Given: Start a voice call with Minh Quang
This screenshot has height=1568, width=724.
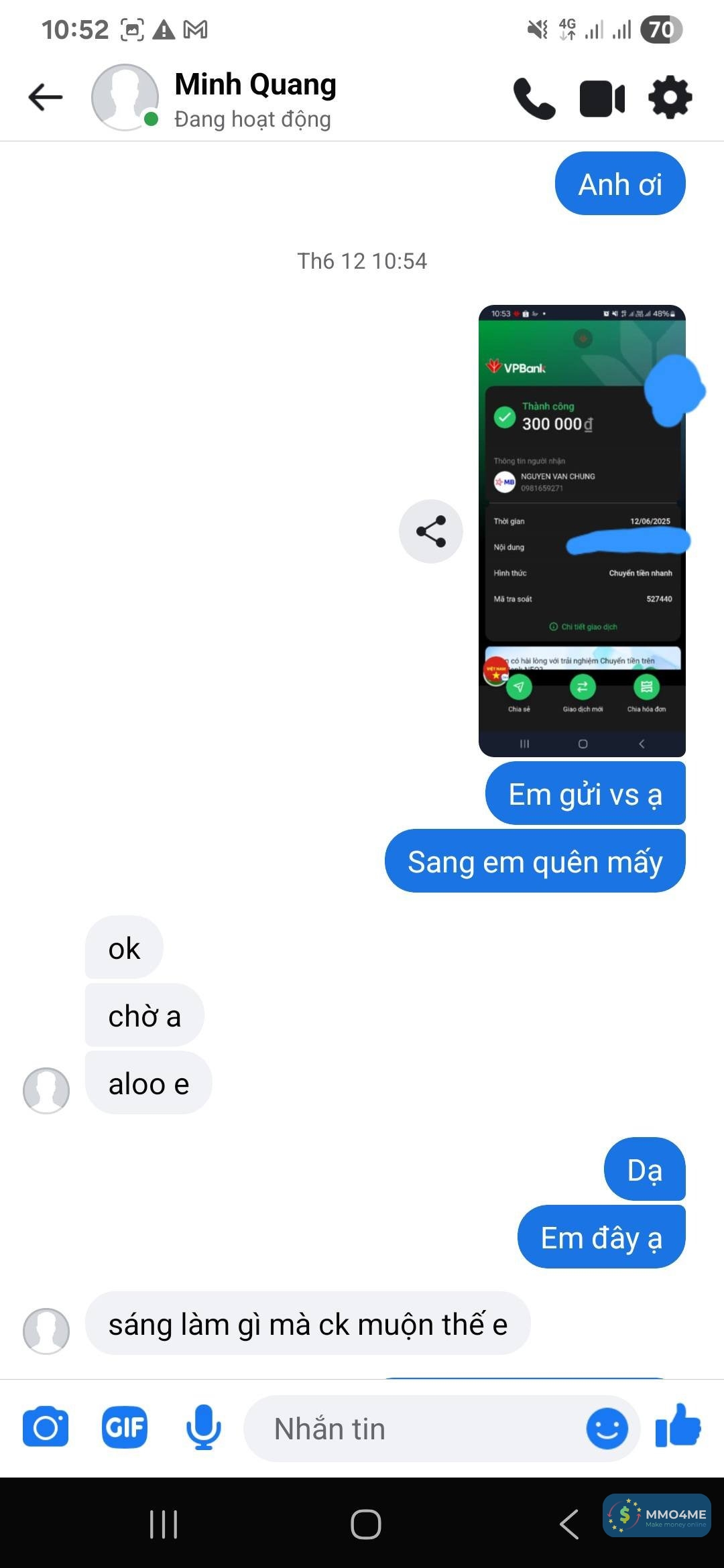Looking at the screenshot, I should click(534, 99).
